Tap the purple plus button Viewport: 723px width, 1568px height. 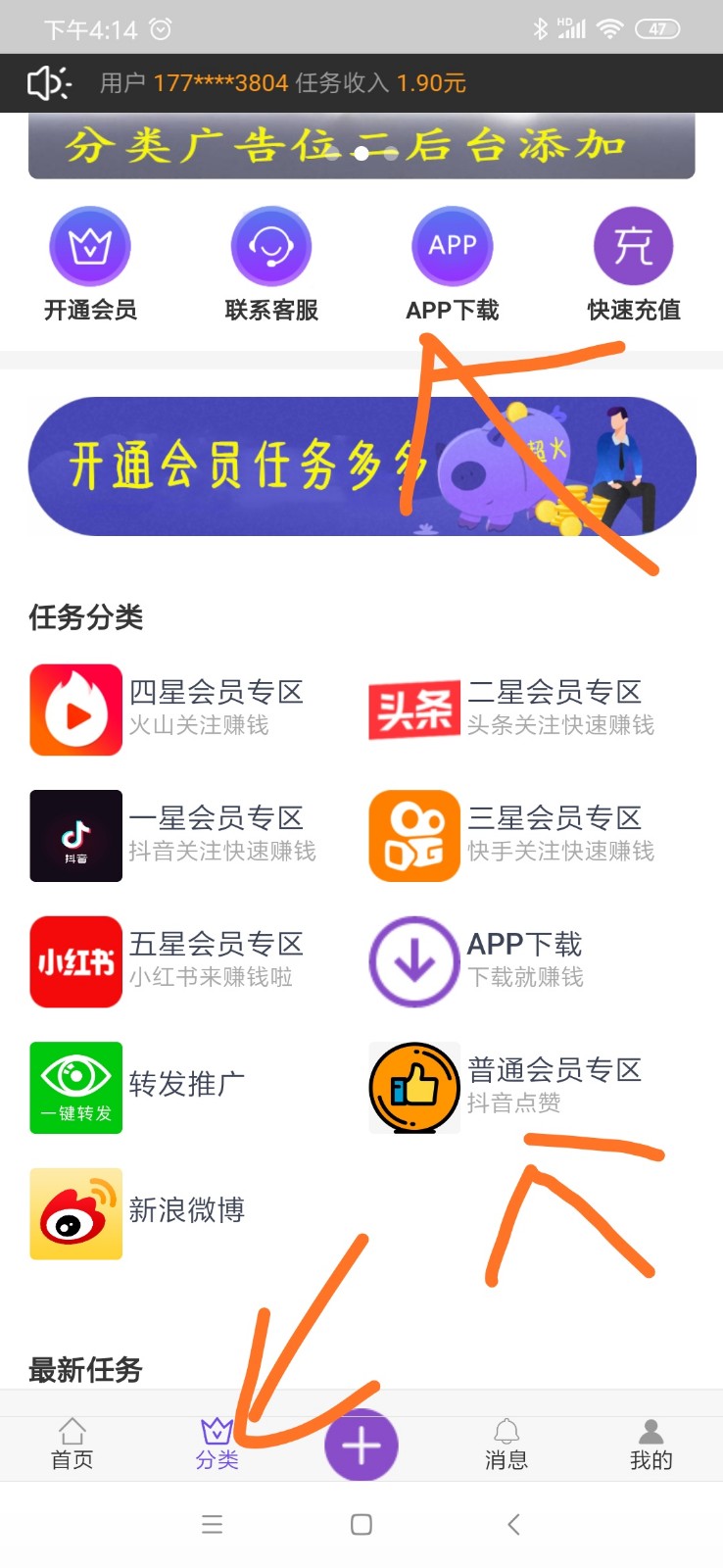click(x=361, y=1445)
